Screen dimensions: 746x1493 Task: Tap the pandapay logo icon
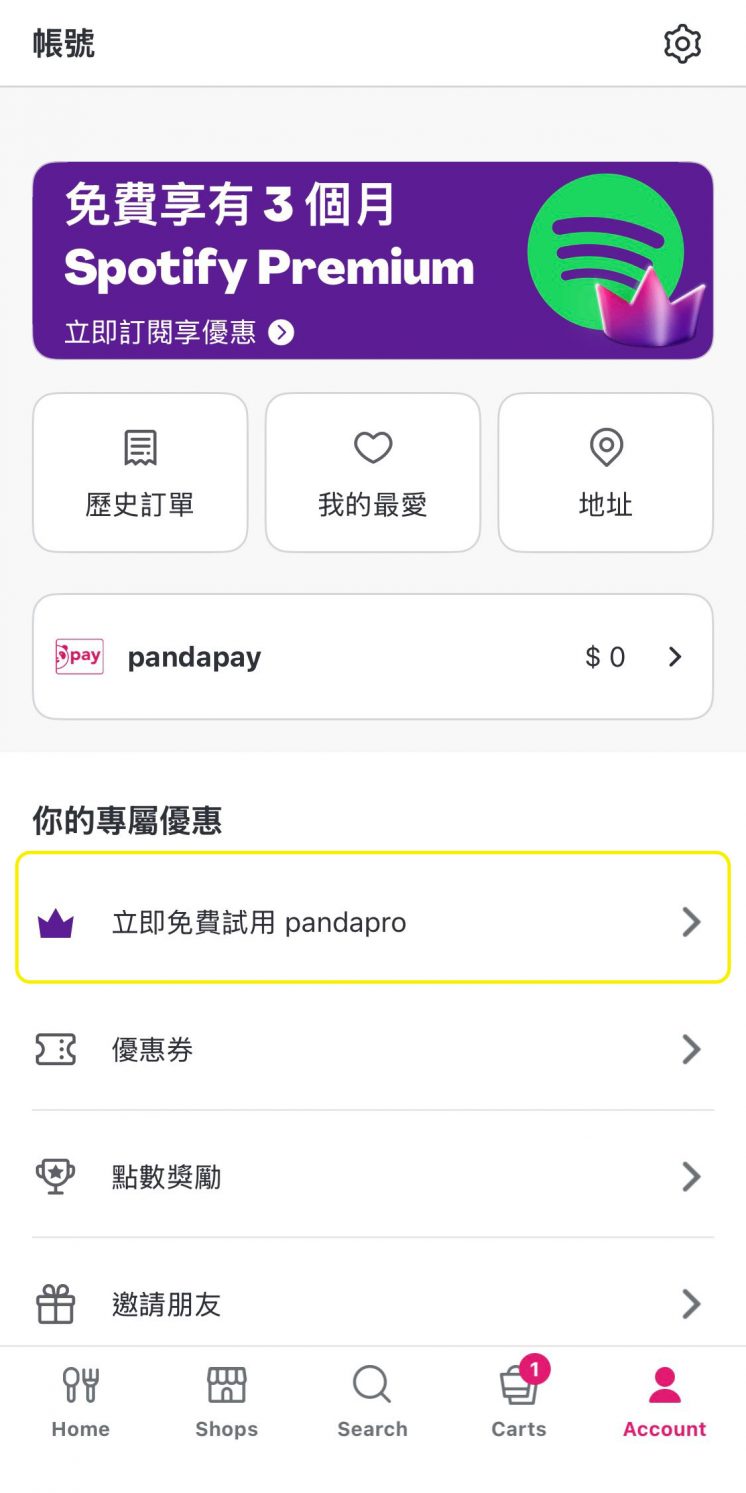pyautogui.click(x=79, y=656)
